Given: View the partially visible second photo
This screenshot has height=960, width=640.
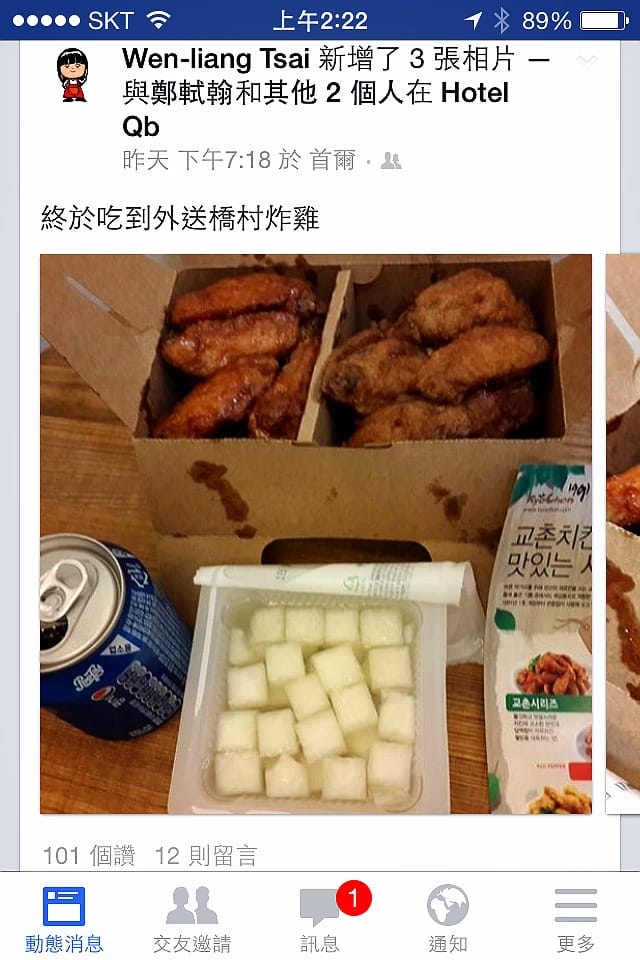Looking at the screenshot, I should (x=623, y=533).
